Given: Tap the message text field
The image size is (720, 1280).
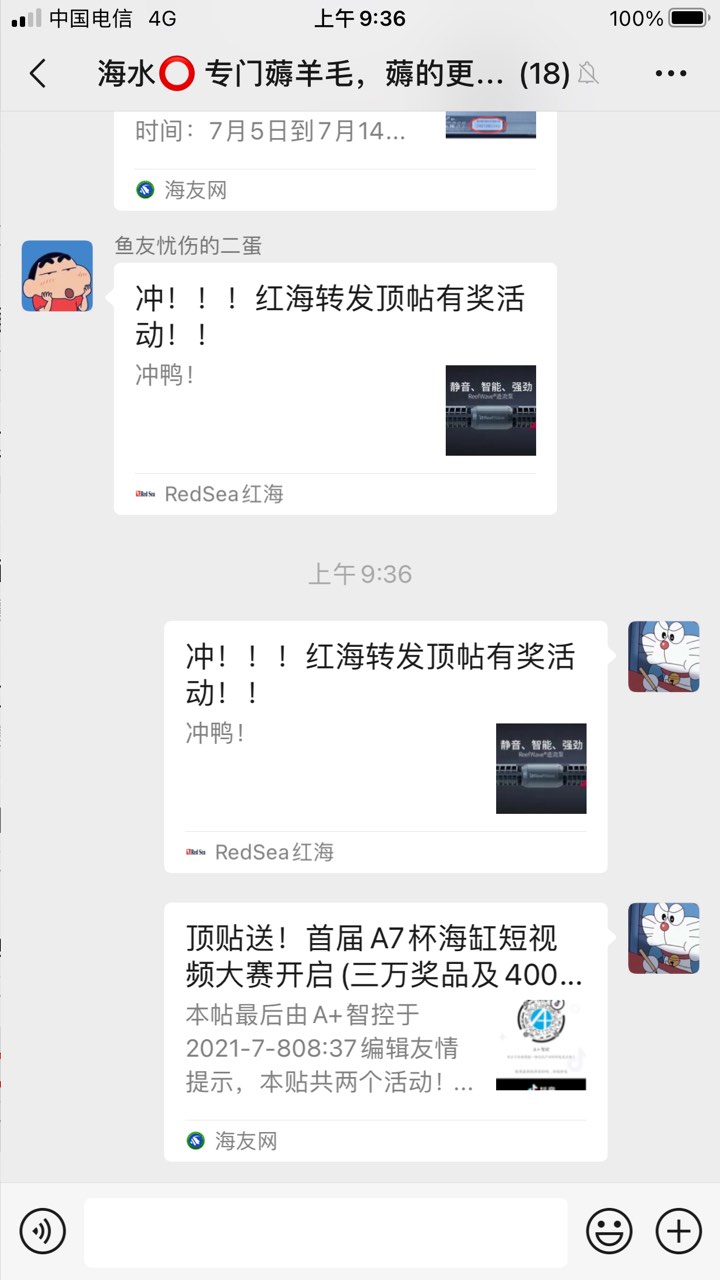Looking at the screenshot, I should click(325, 1231).
